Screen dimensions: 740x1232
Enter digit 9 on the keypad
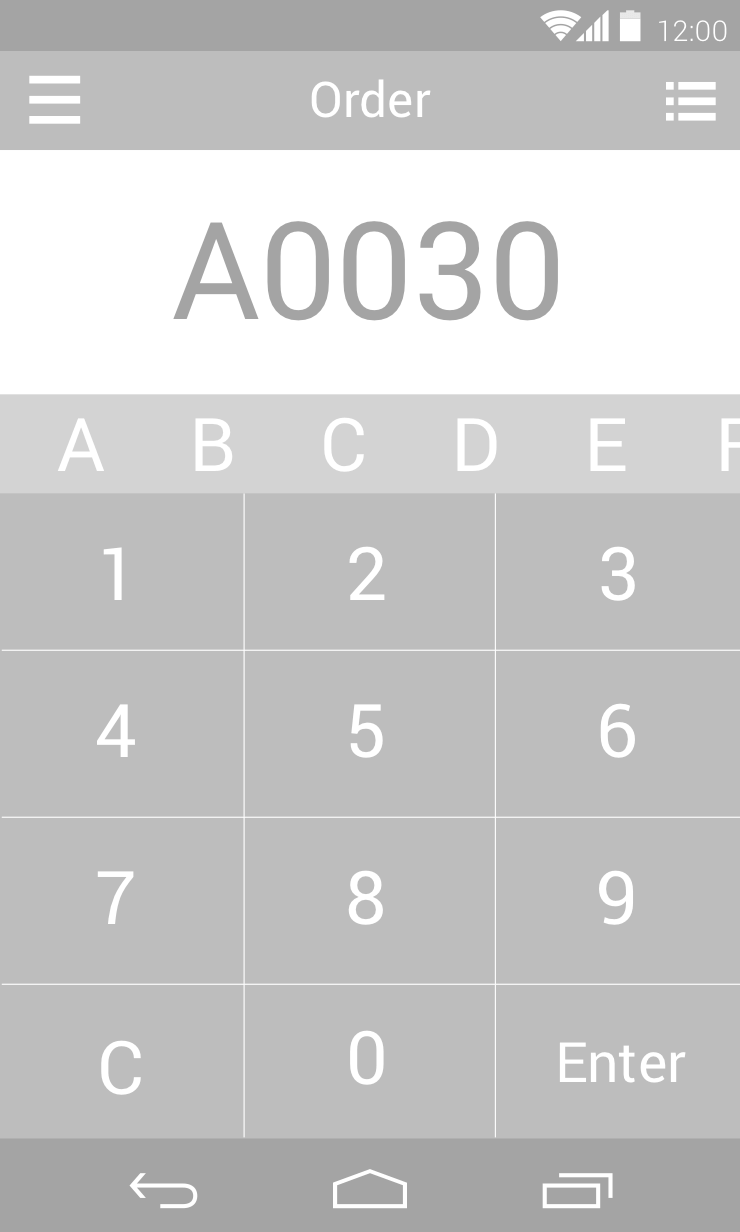[x=618, y=900]
